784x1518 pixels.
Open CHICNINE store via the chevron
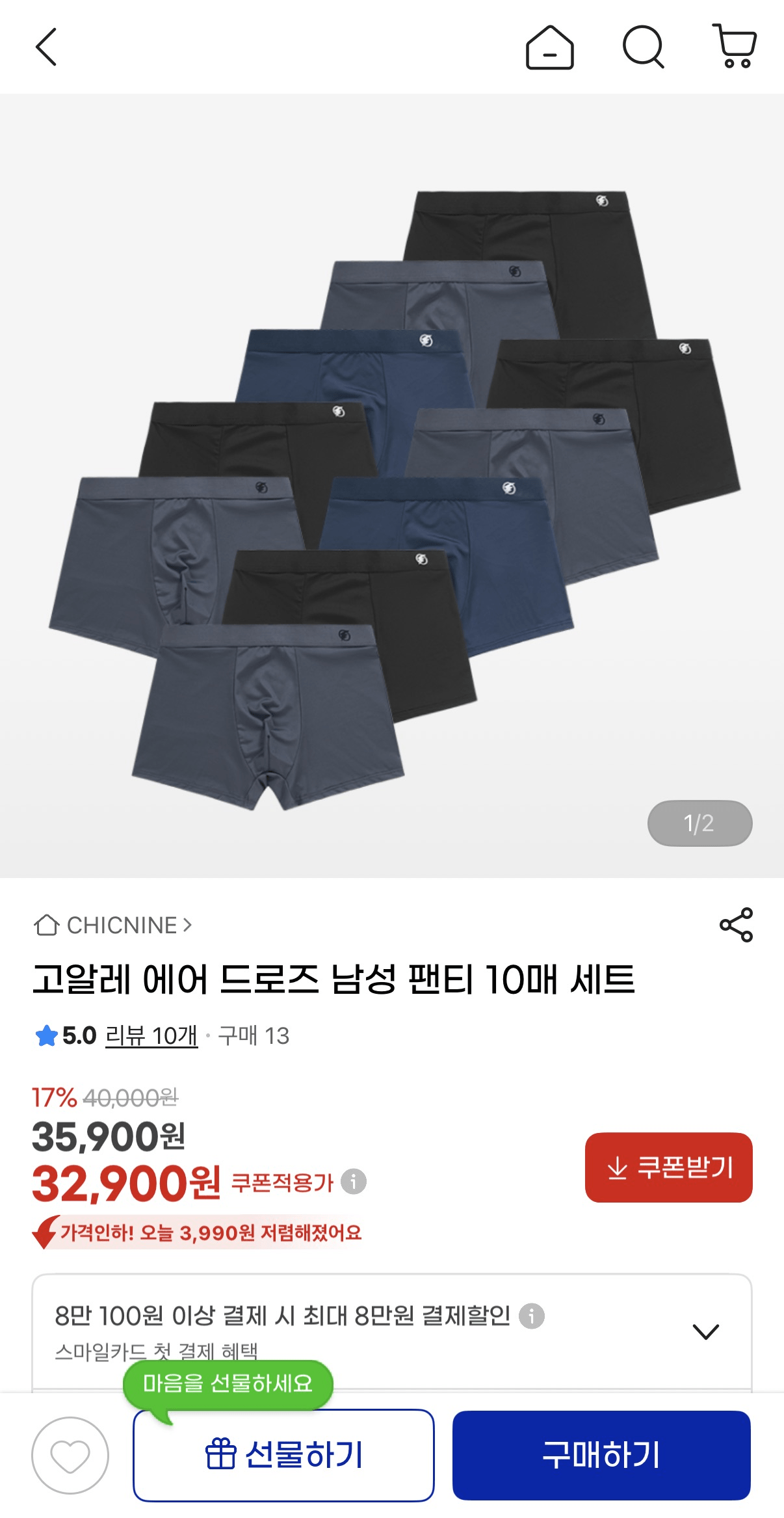pyautogui.click(x=186, y=926)
